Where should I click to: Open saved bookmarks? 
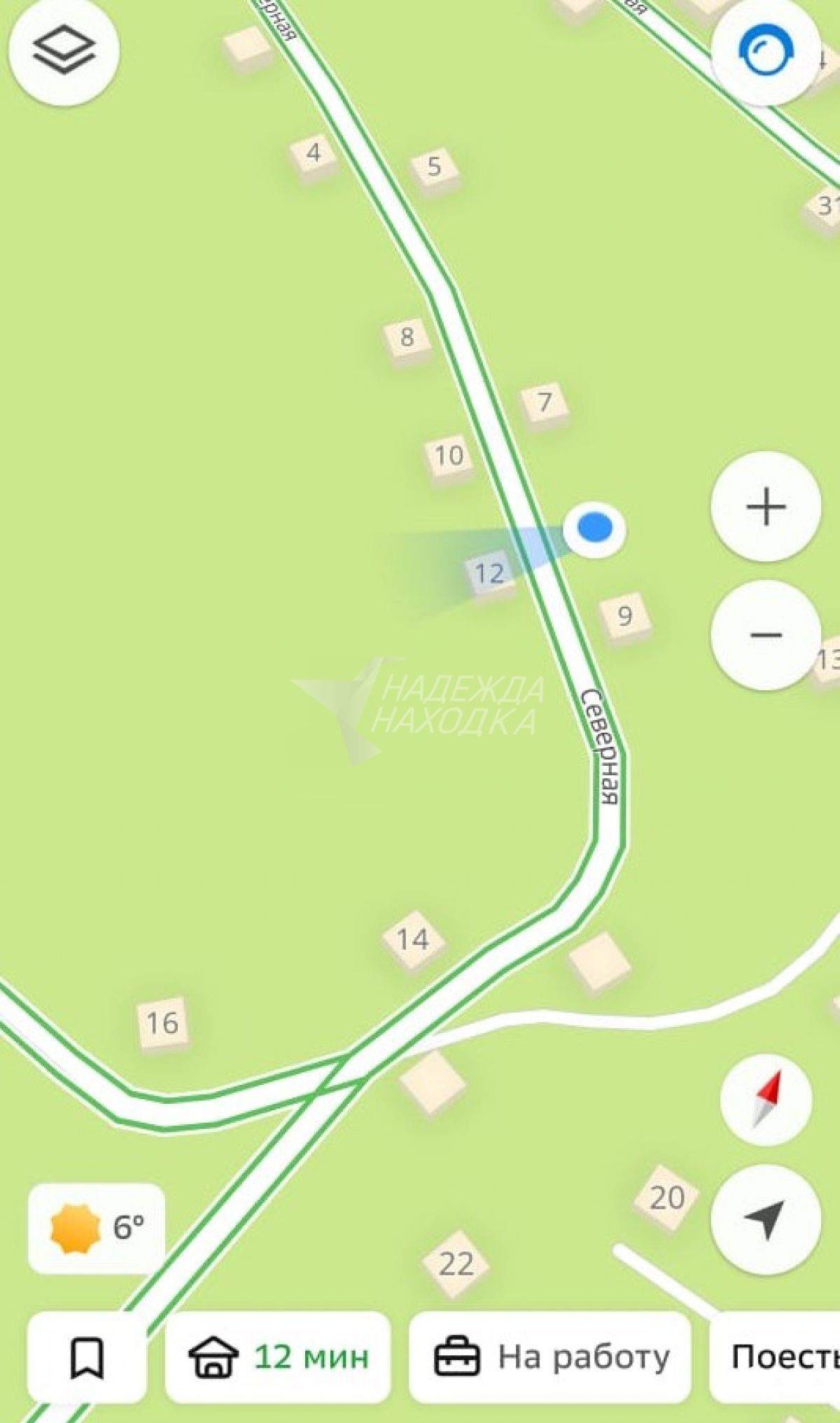click(x=87, y=1357)
